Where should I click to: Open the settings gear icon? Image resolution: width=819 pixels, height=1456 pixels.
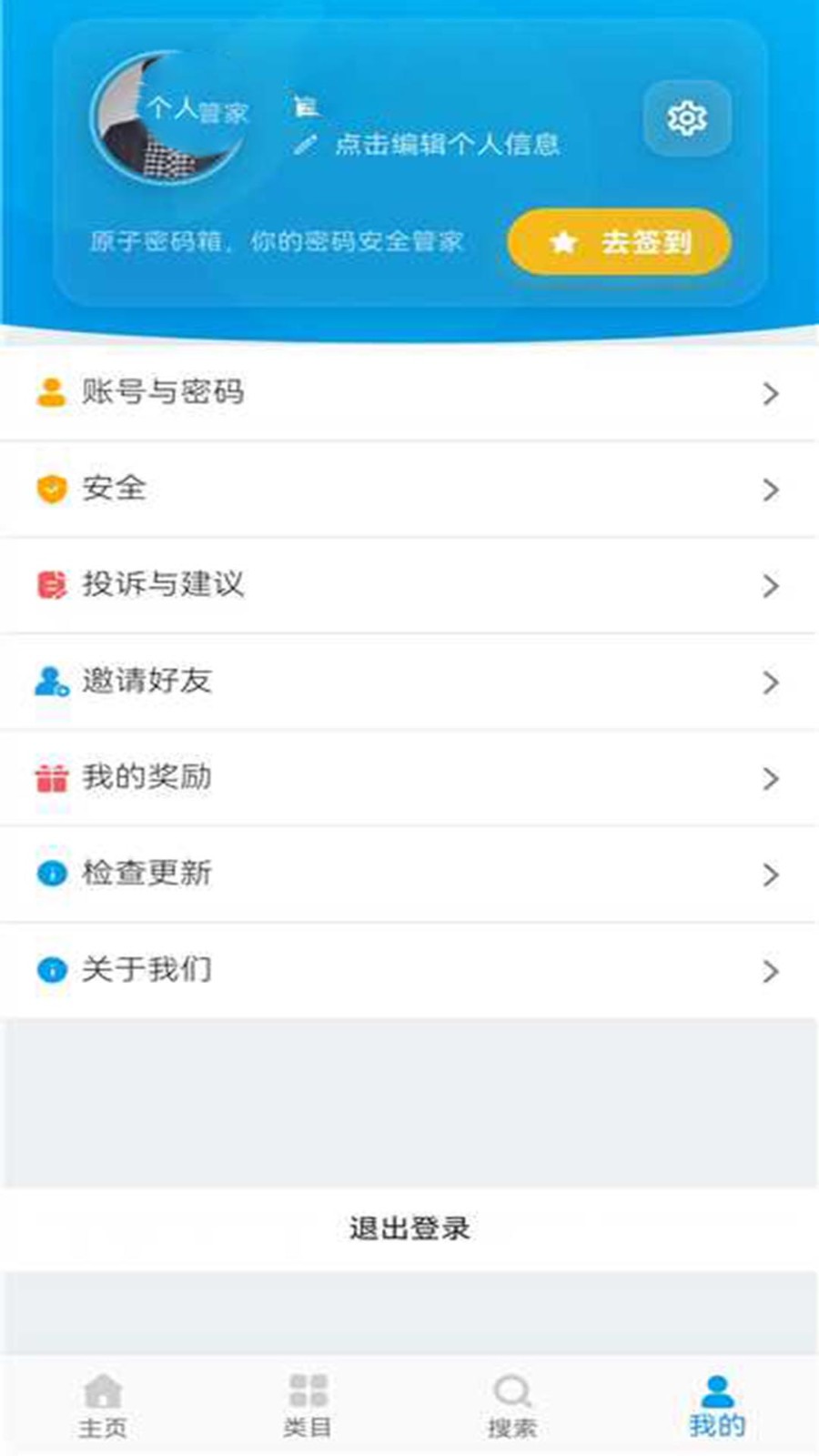(687, 118)
